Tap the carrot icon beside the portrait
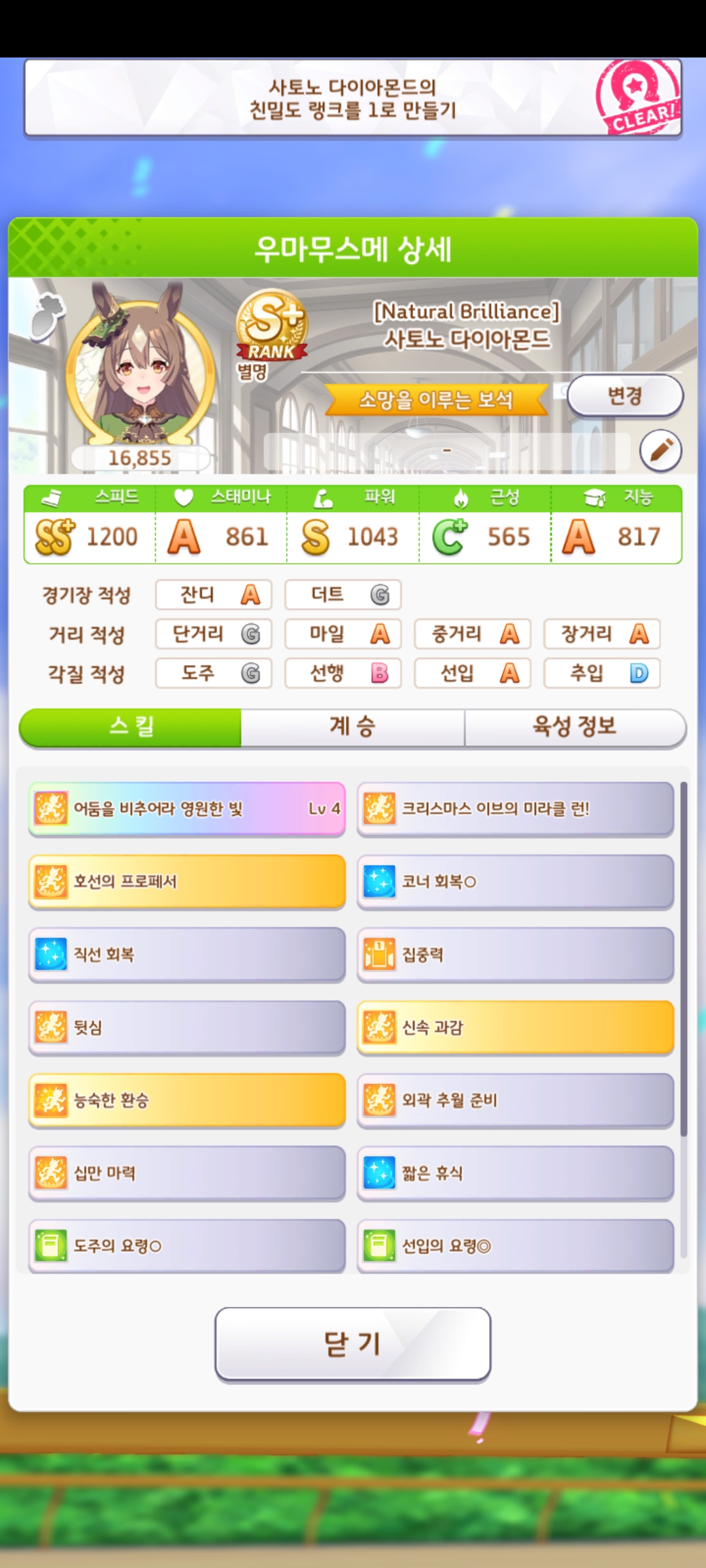This screenshot has height=1568, width=706. [x=48, y=316]
